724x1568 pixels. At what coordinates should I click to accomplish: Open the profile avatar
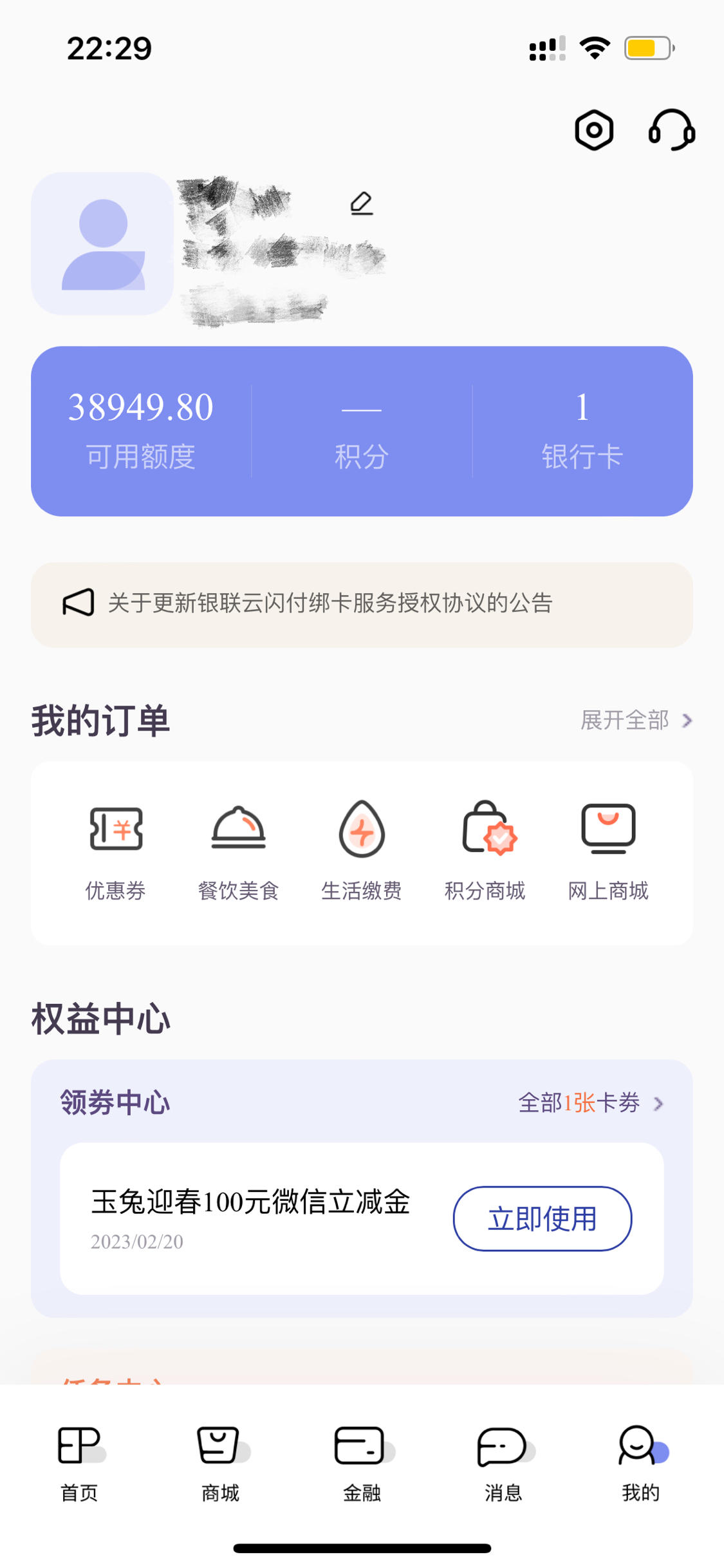(x=102, y=243)
